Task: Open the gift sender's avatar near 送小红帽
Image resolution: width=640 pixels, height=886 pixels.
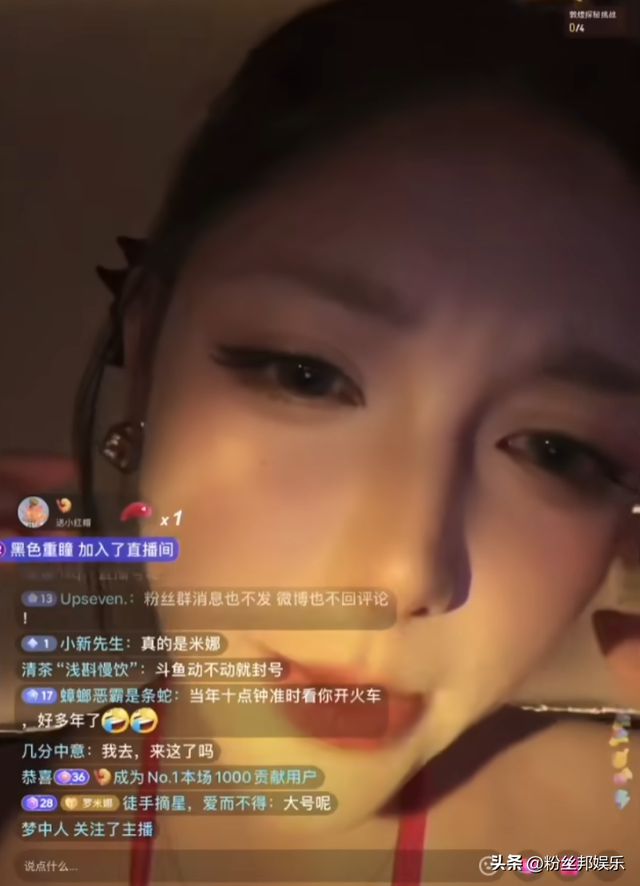Action: click(33, 512)
